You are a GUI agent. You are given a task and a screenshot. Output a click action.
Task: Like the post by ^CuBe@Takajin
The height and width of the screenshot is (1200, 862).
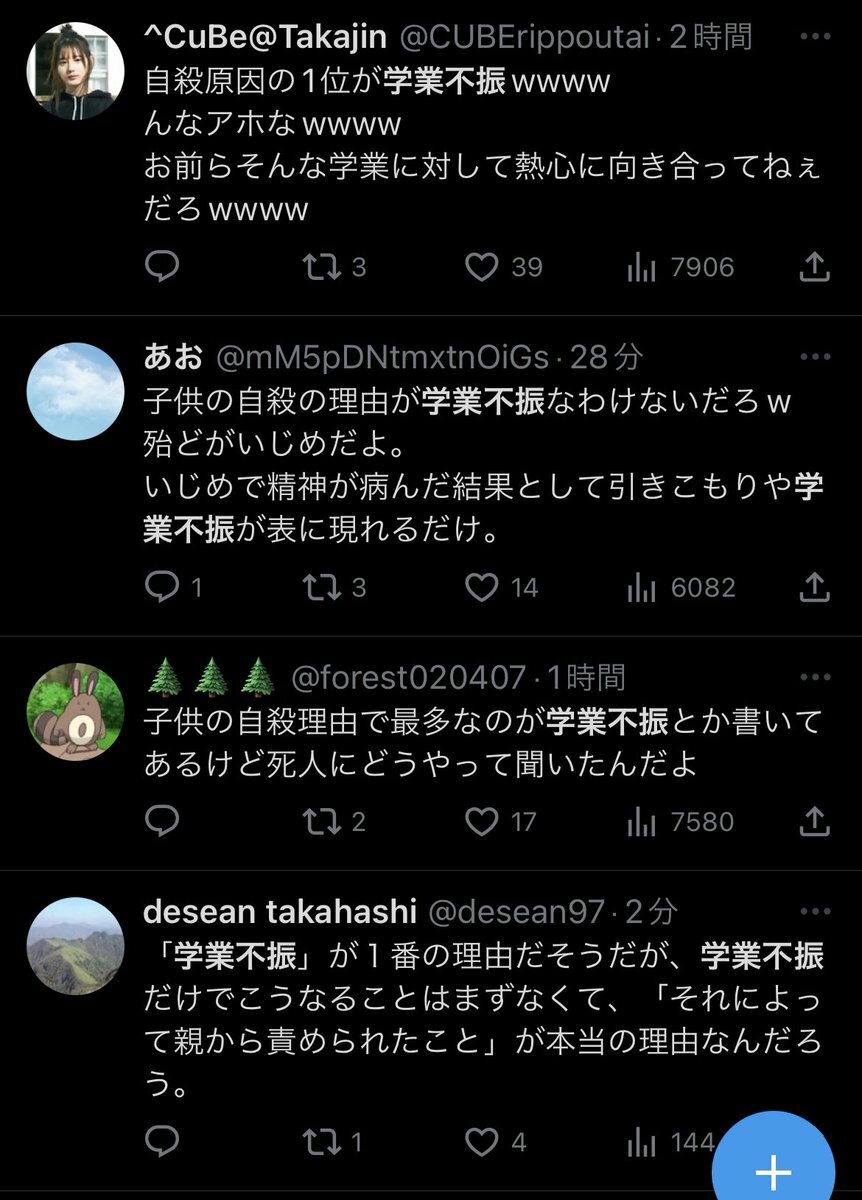point(482,267)
